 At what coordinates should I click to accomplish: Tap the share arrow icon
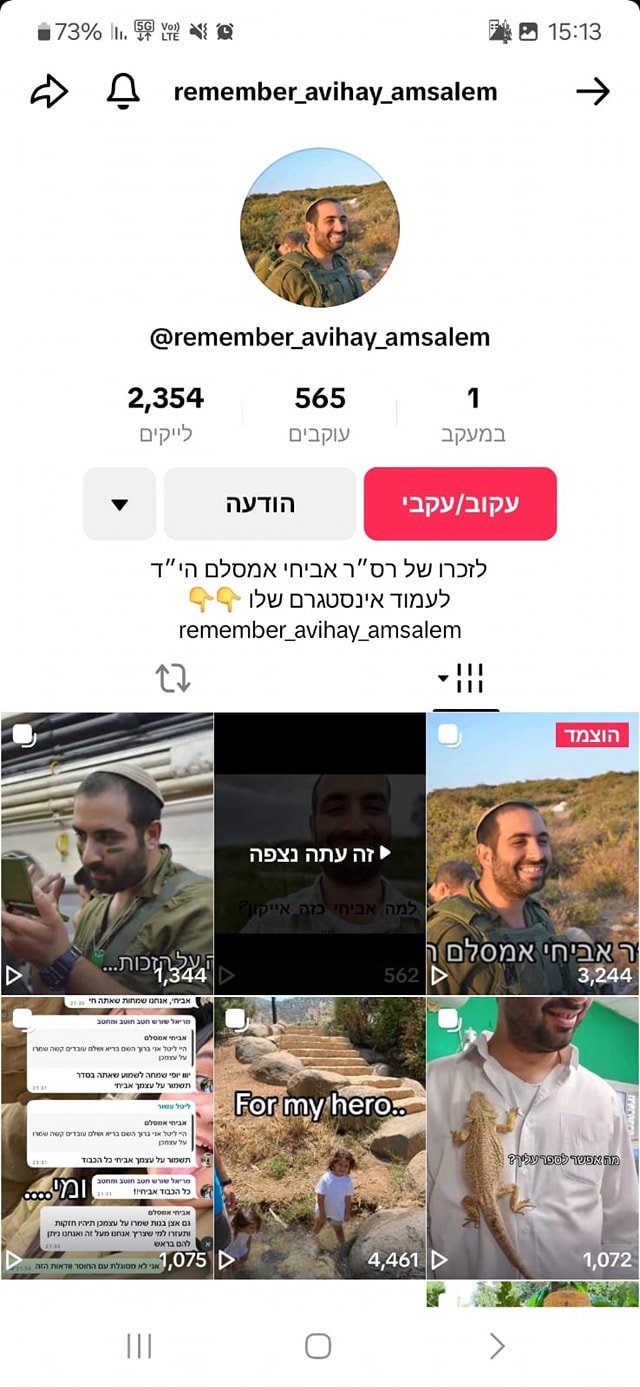pos(48,93)
